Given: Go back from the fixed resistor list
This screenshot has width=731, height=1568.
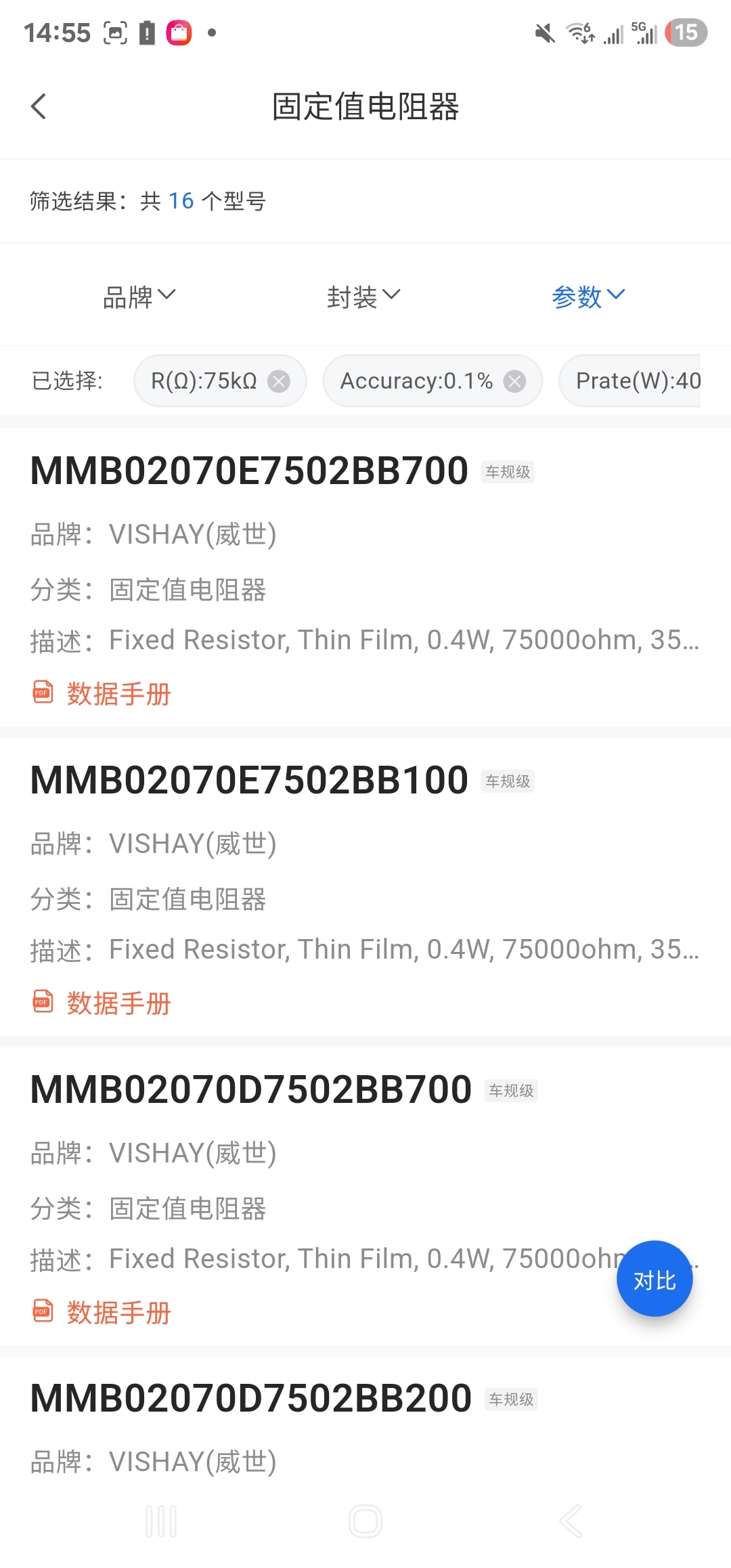Looking at the screenshot, I should point(39,106).
